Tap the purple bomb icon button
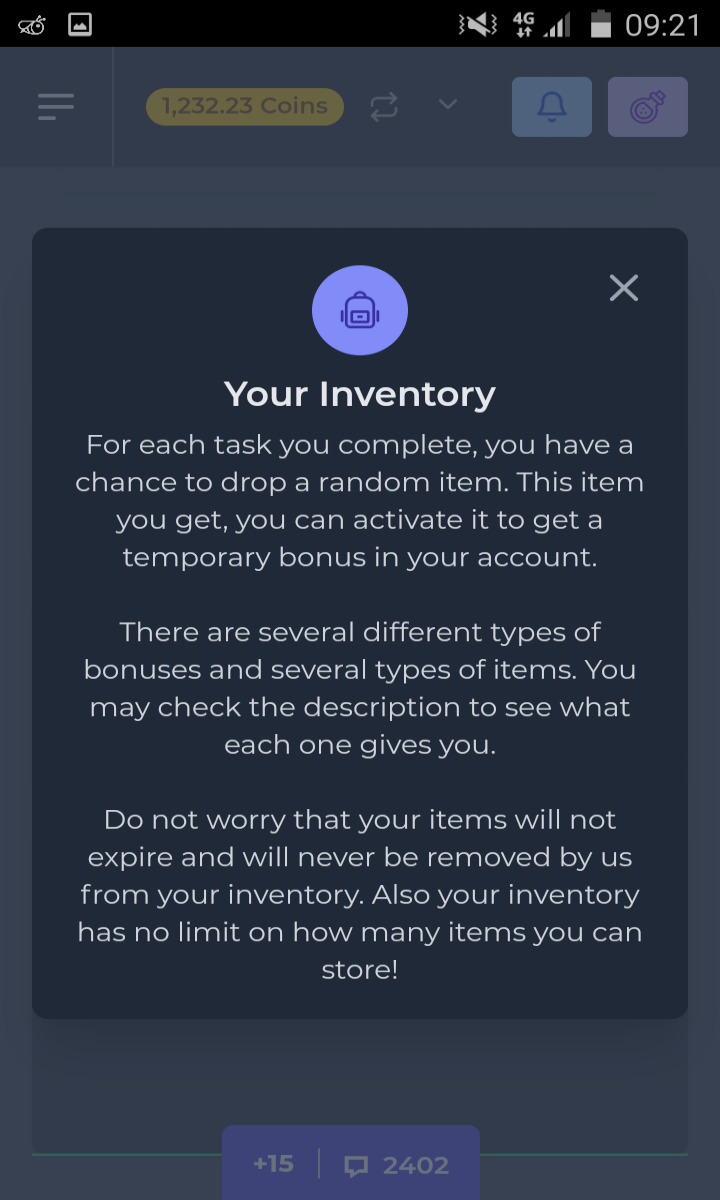 click(x=648, y=106)
